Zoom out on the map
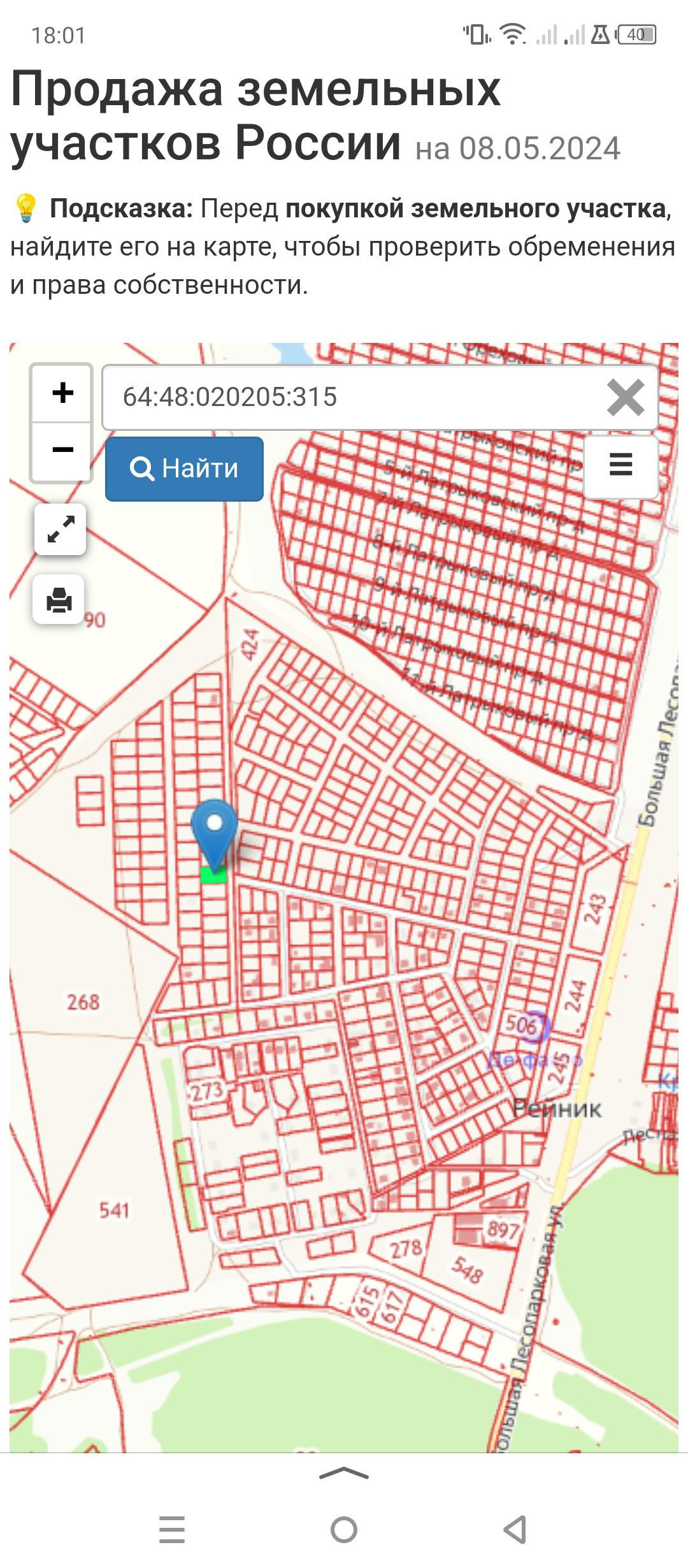The image size is (688, 1568). (x=62, y=450)
